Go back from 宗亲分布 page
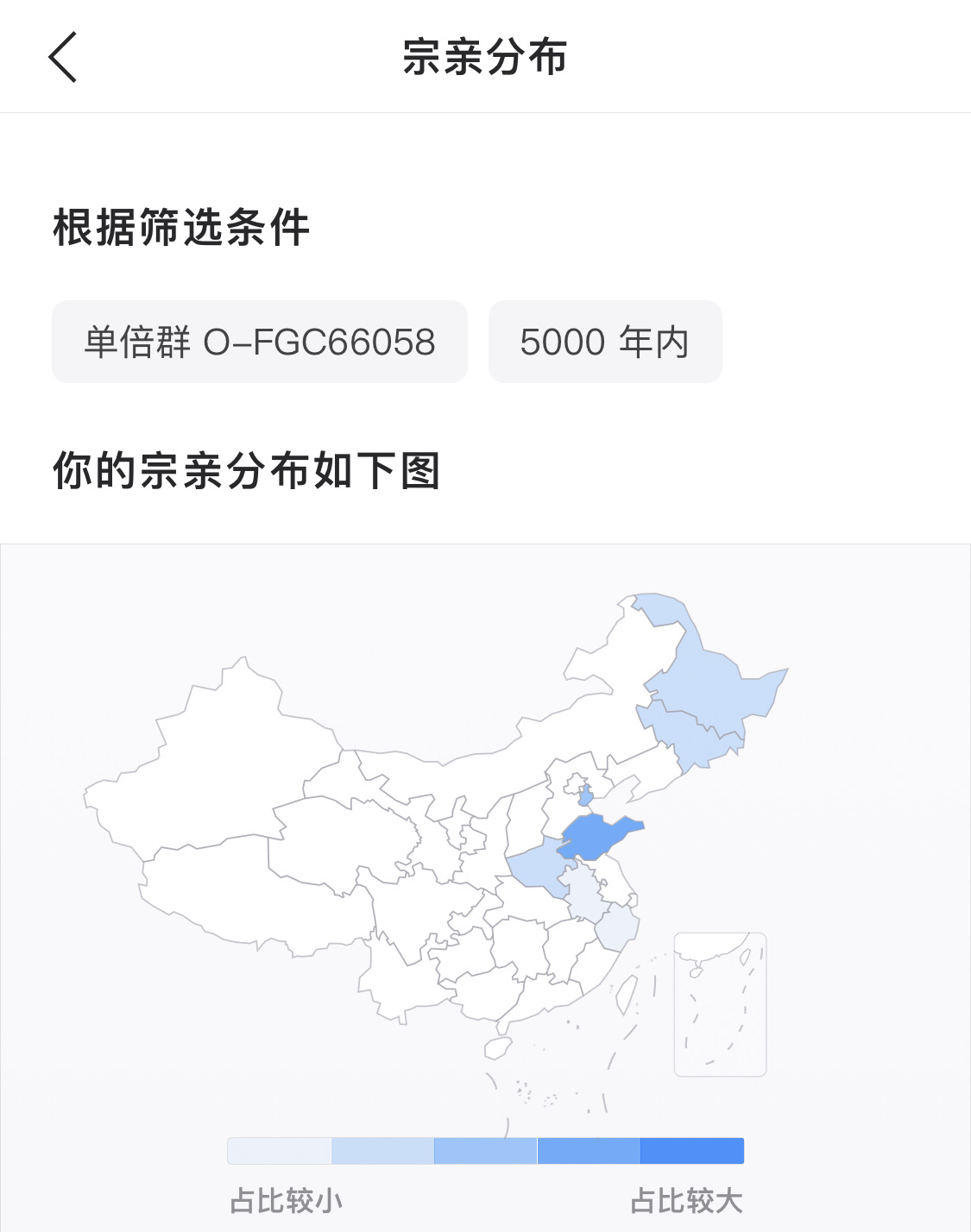The height and width of the screenshot is (1232, 971). pos(63,57)
